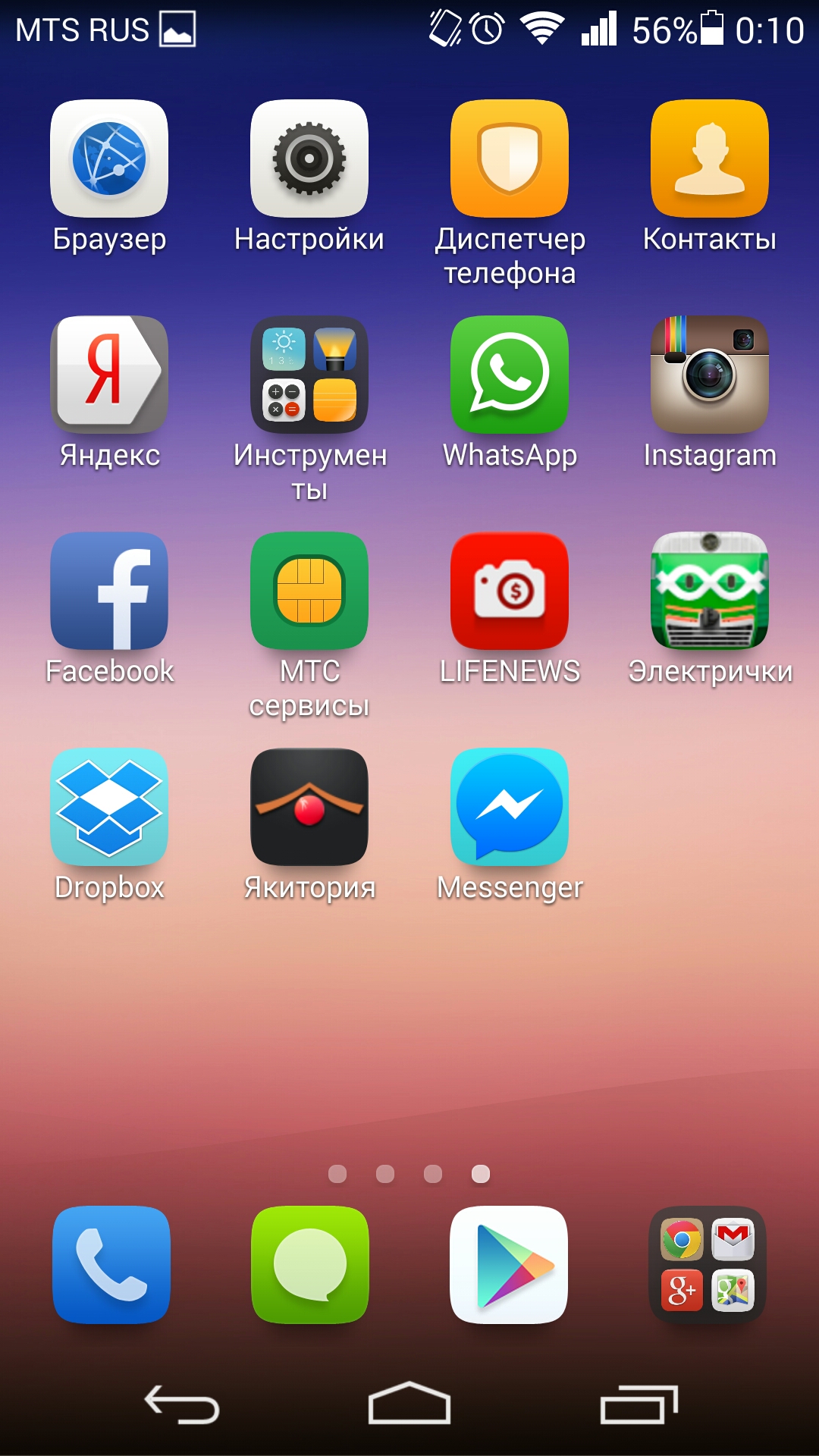Open the Google apps folder in the dock

click(708, 1265)
